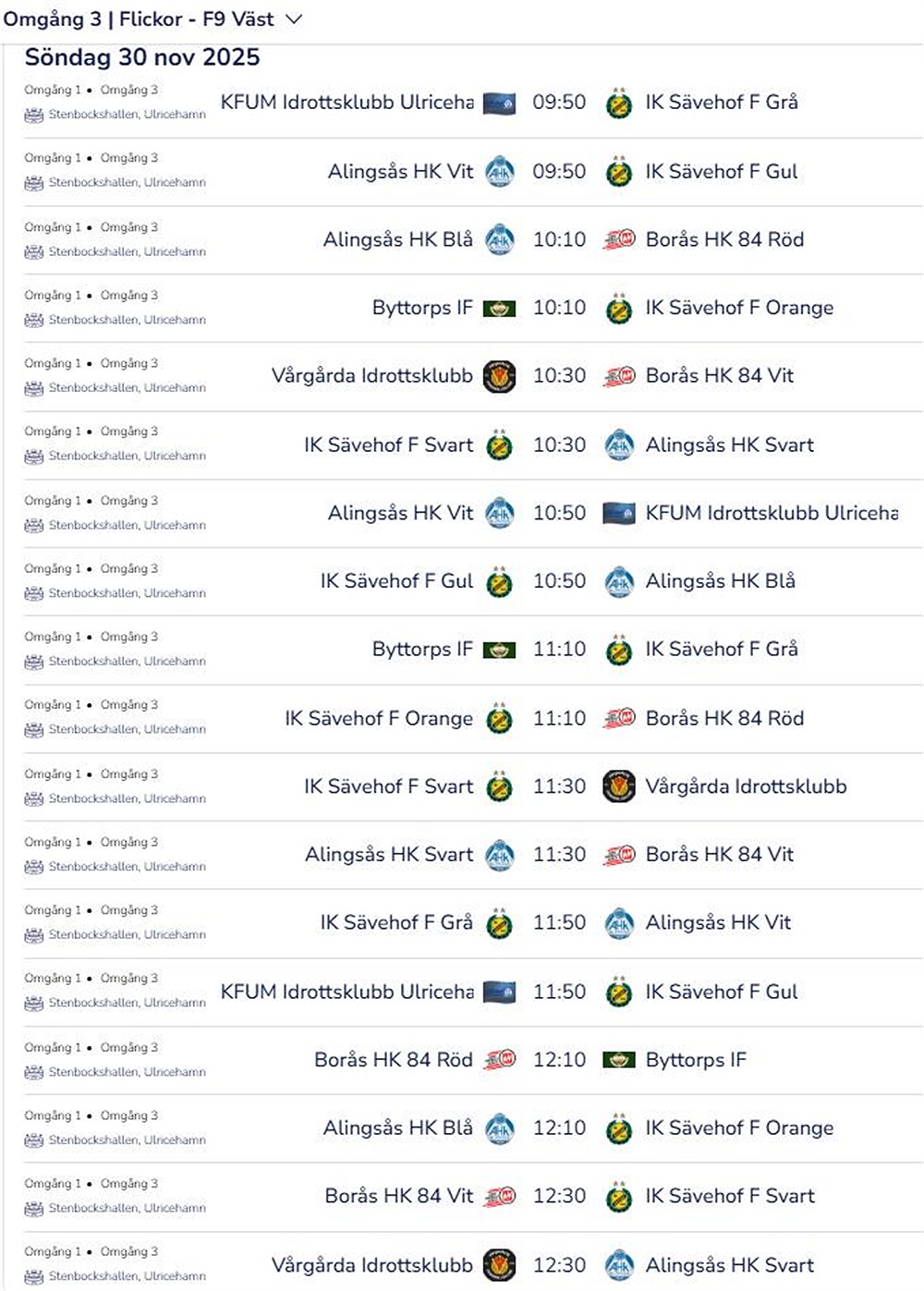Show the 11:50 match KFUM Ulricehamn vs Sävehof Gul
The image size is (924, 1291).
[558, 993]
